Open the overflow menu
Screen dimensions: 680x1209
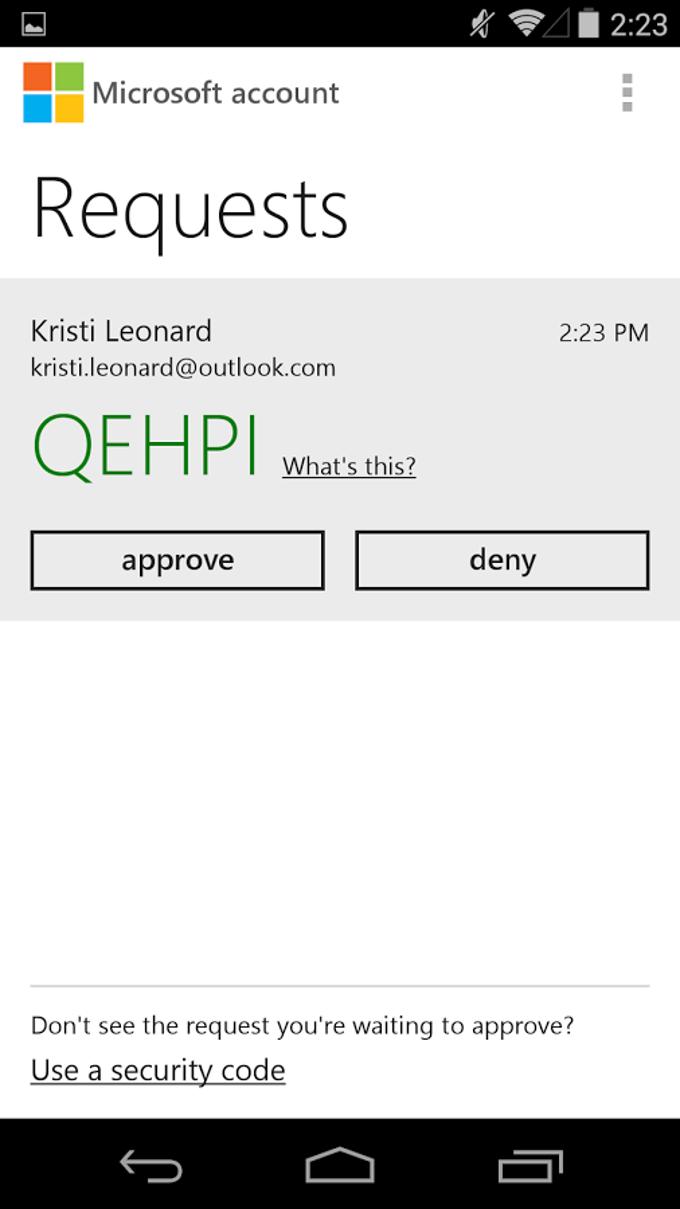click(627, 93)
